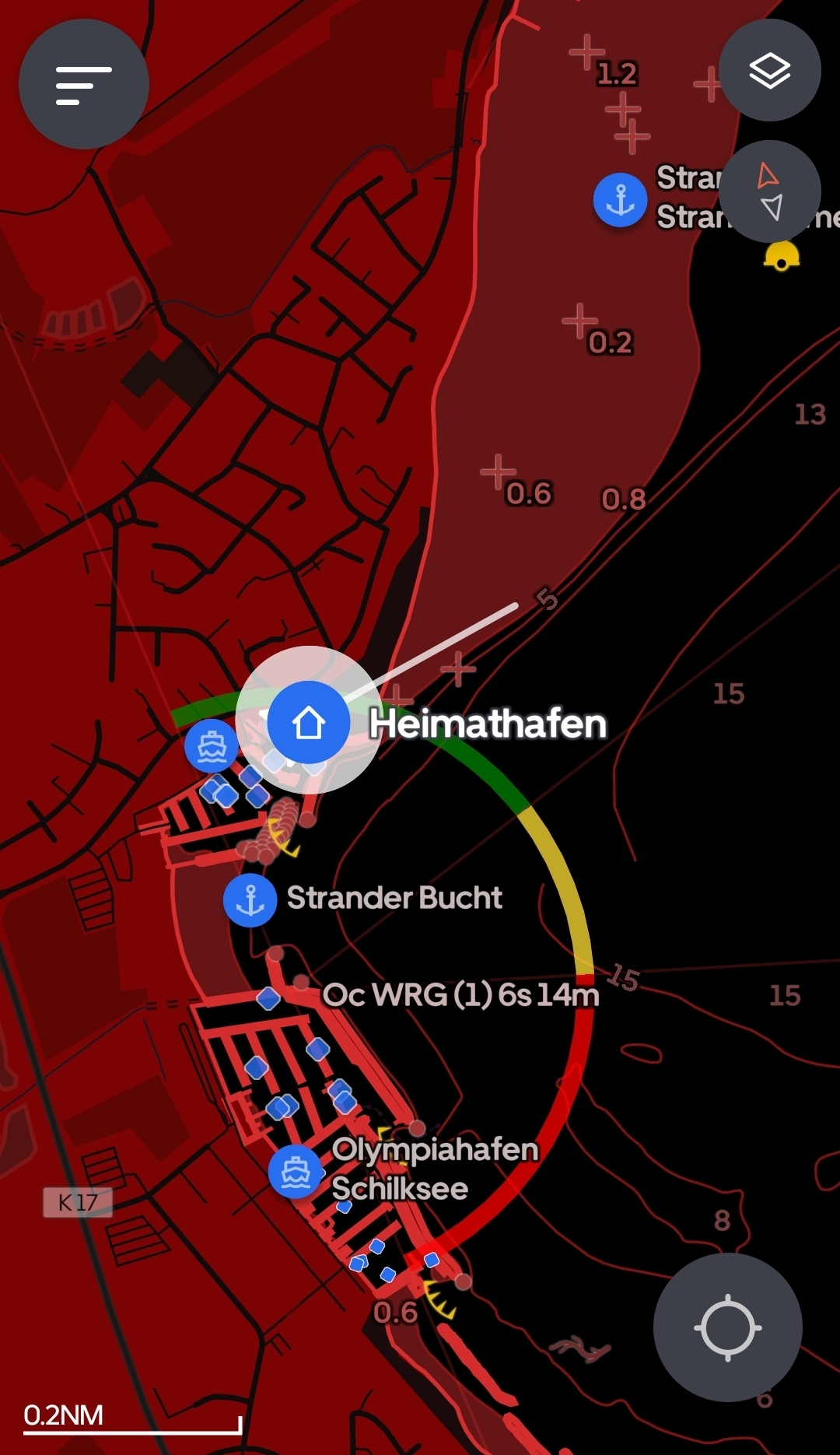The width and height of the screenshot is (840, 1455).
Task: Tap the yellow buoy marker
Action: (x=782, y=257)
